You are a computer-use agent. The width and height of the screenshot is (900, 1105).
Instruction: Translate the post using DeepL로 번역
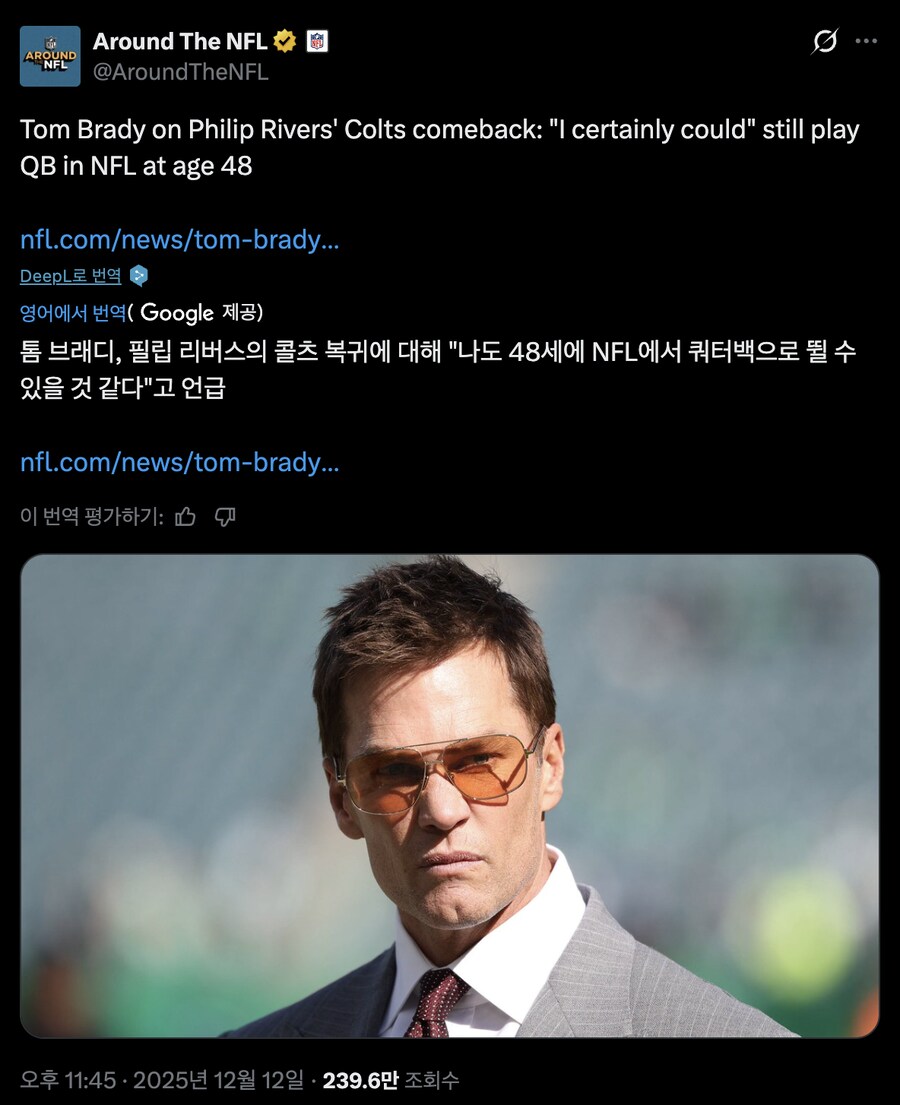point(70,276)
